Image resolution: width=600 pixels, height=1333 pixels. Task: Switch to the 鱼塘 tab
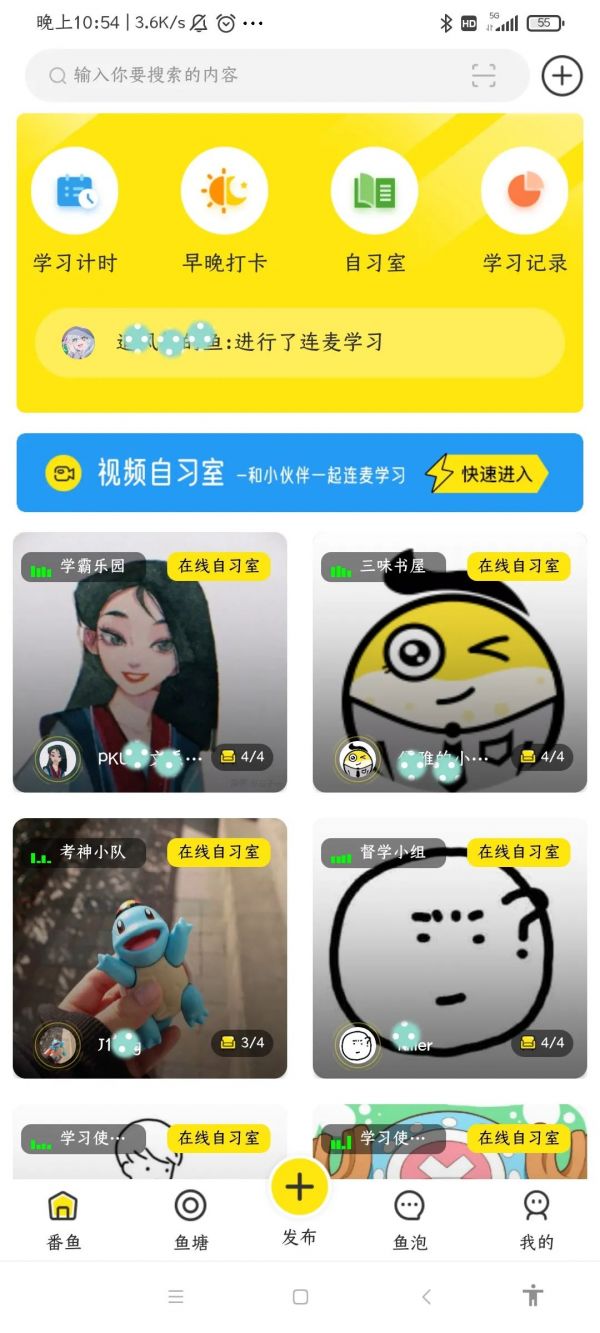pyautogui.click(x=190, y=1220)
